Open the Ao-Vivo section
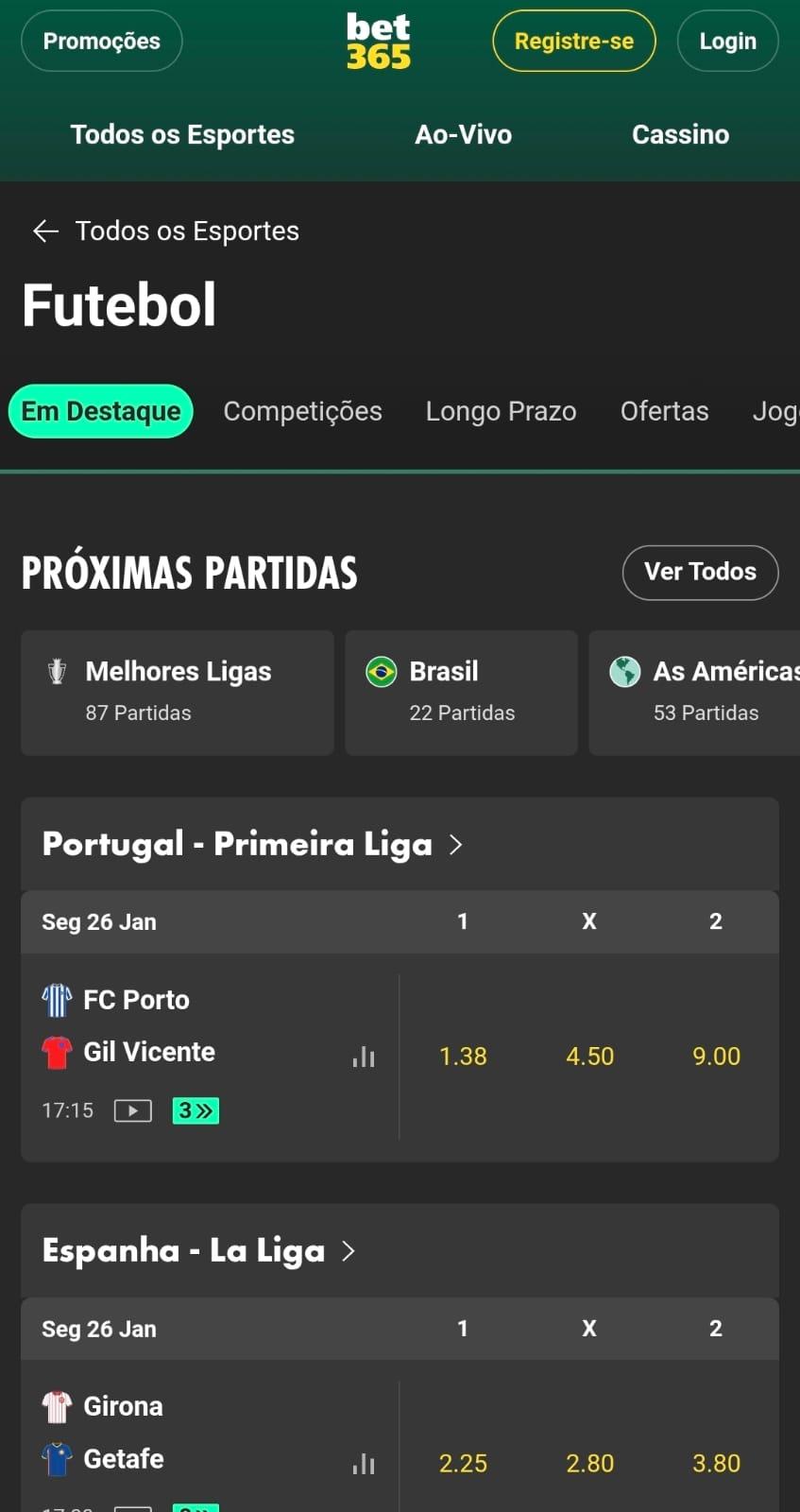The image size is (800, 1512). click(x=463, y=134)
